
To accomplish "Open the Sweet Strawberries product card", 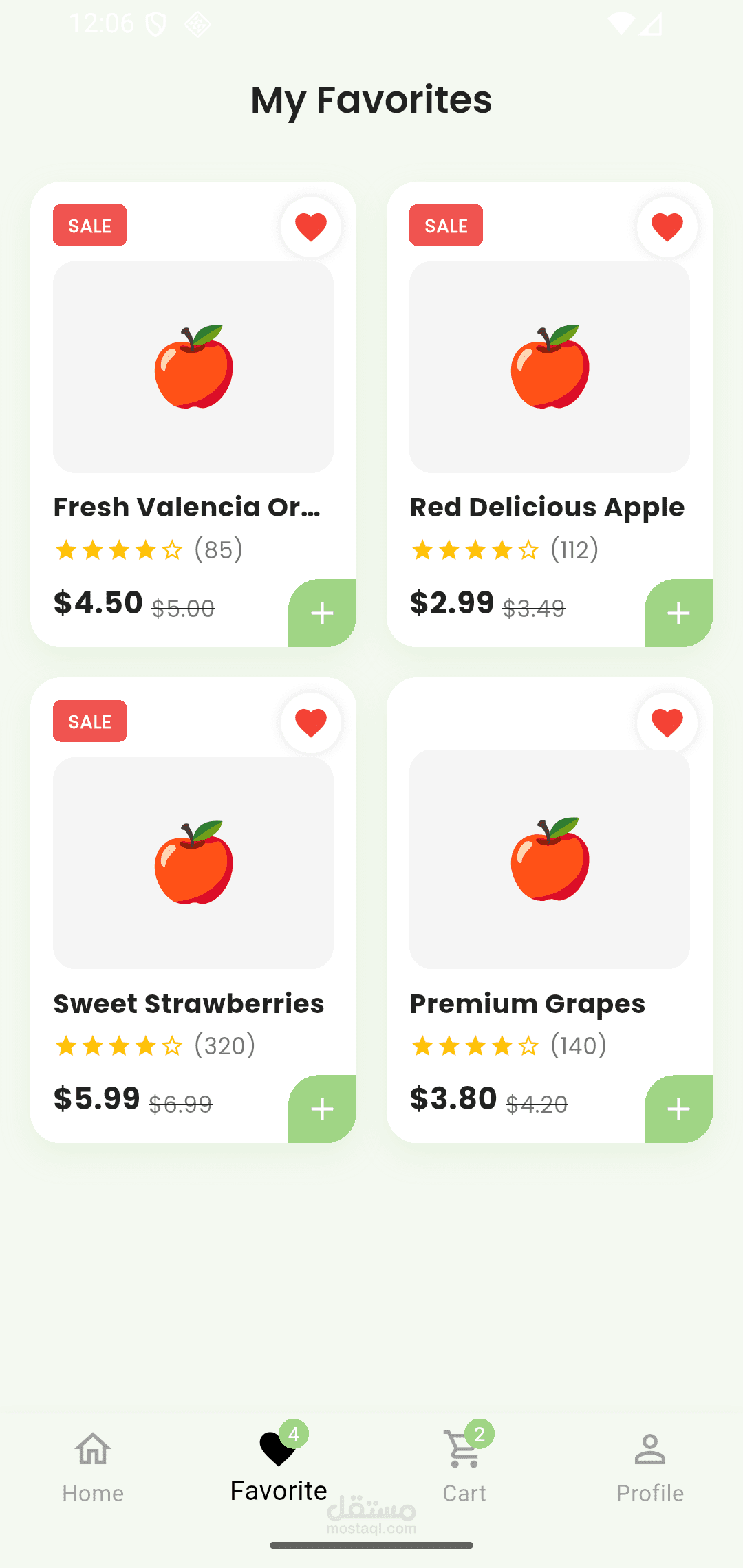I will 193,863.
